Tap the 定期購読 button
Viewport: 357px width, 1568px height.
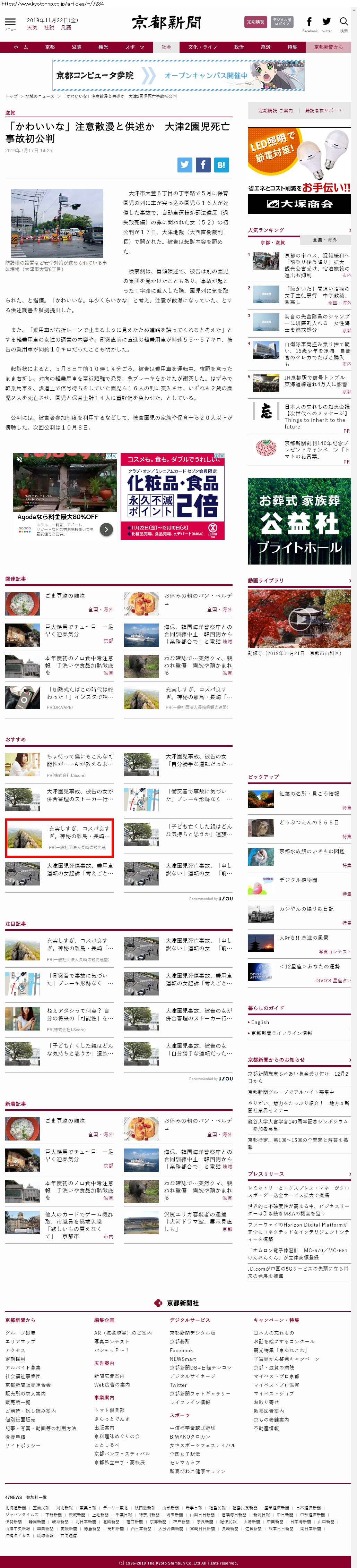255,22
